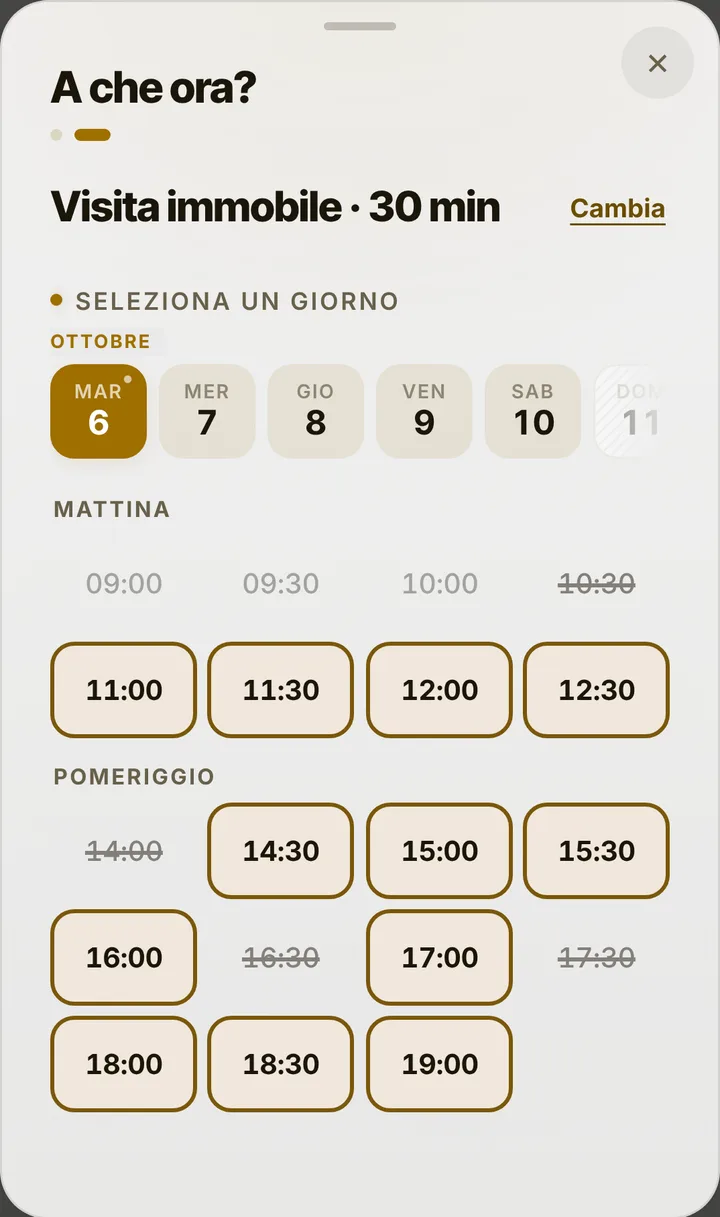Tap the 15:30 slot

point(597,851)
